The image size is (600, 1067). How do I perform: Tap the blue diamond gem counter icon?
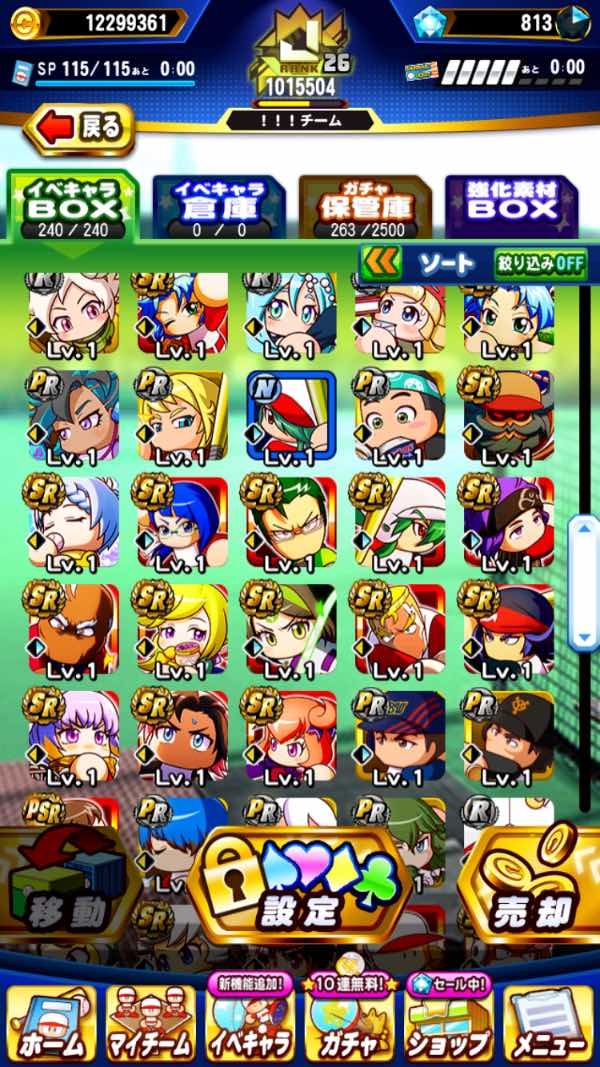[x=429, y=22]
